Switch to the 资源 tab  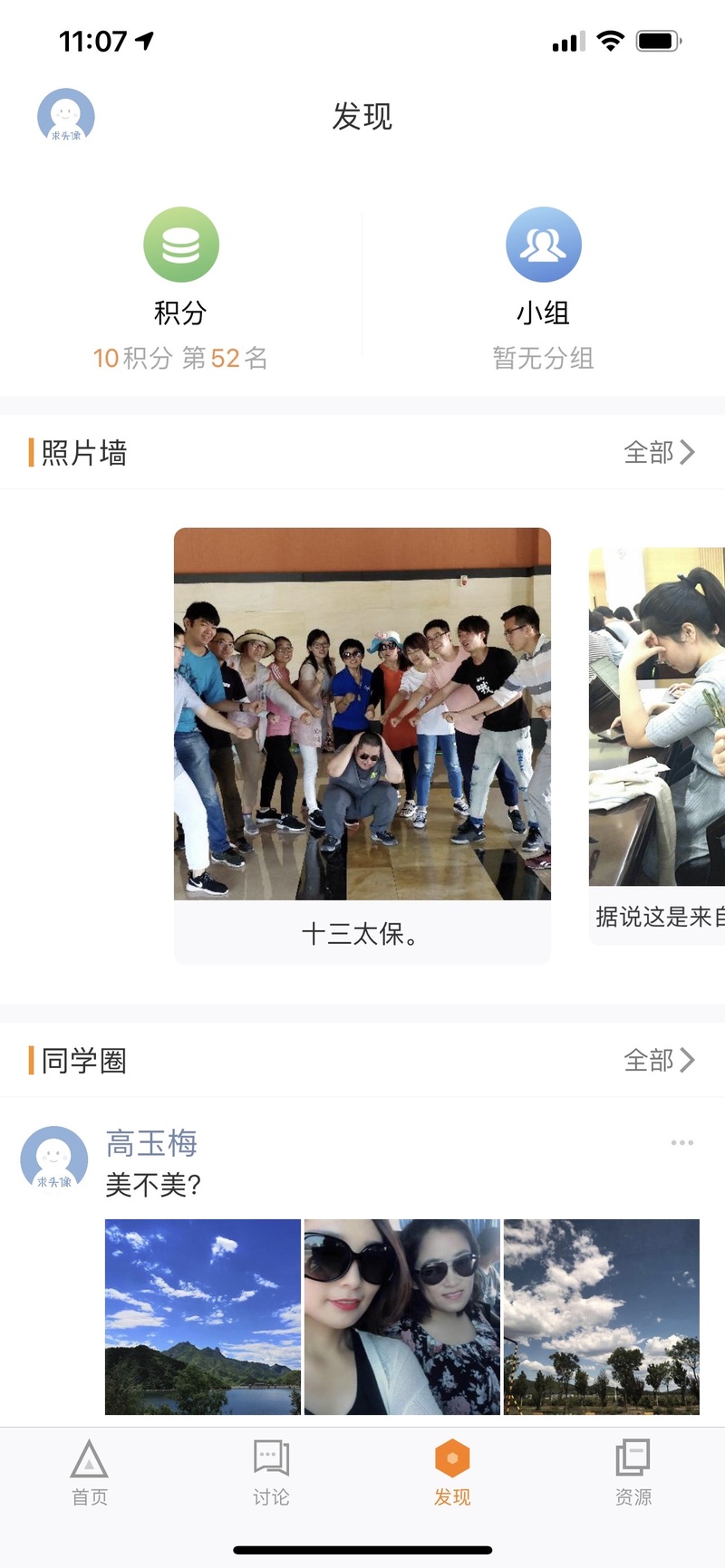point(633,1472)
